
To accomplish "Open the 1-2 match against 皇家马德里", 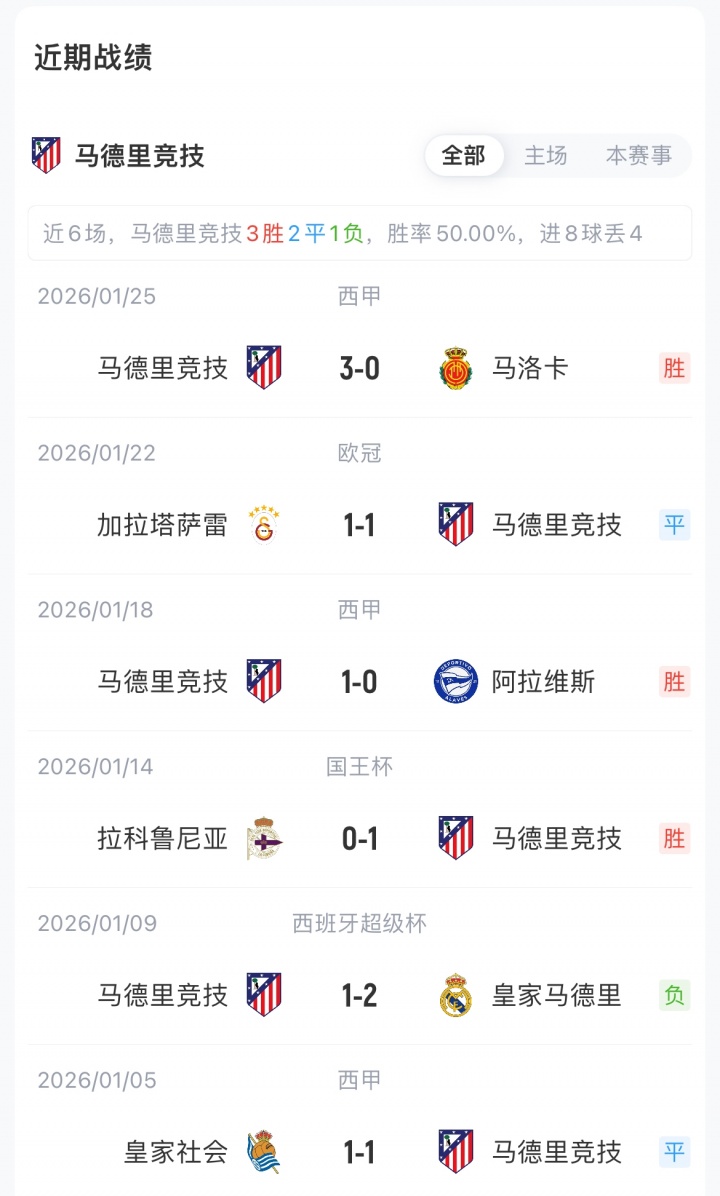I will coord(360,995).
